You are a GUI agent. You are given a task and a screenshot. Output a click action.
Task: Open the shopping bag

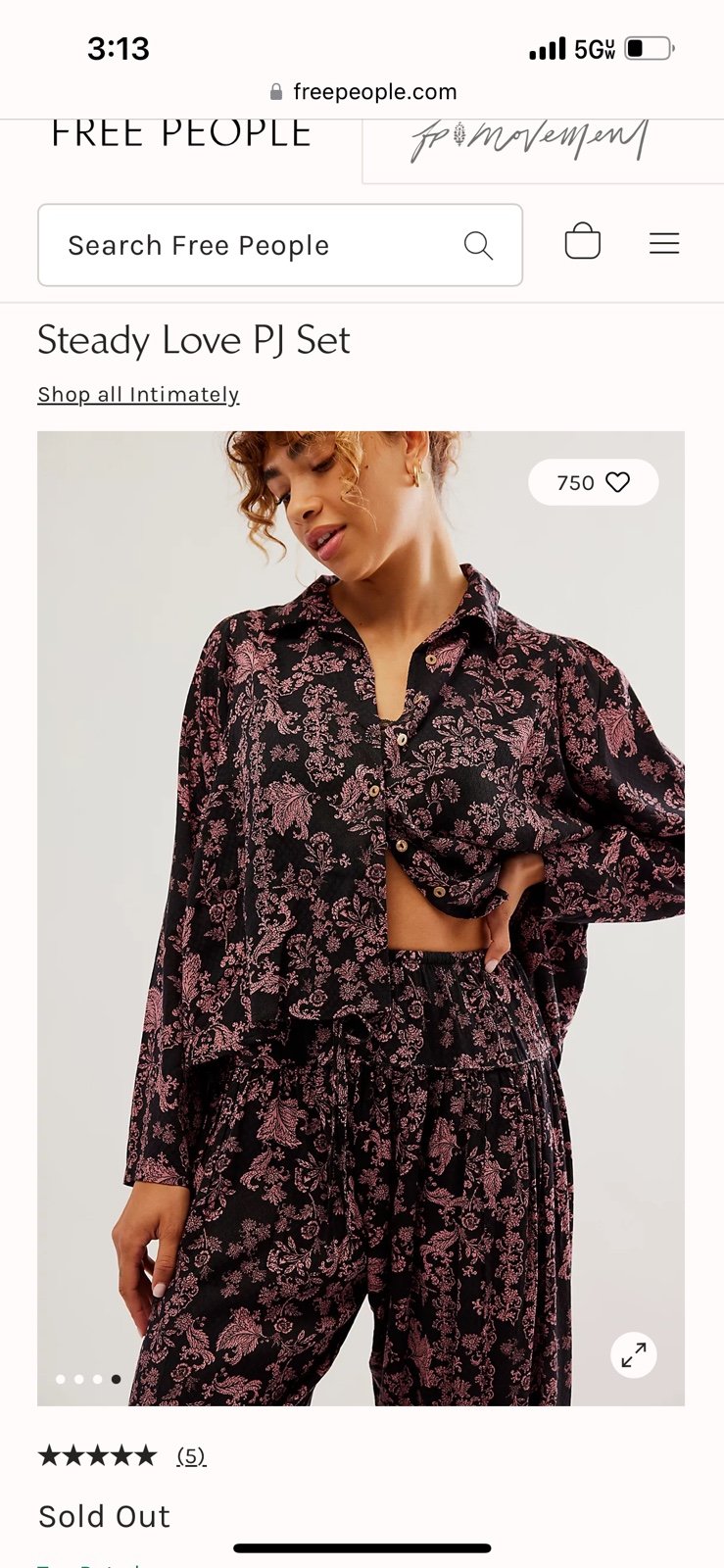(582, 242)
